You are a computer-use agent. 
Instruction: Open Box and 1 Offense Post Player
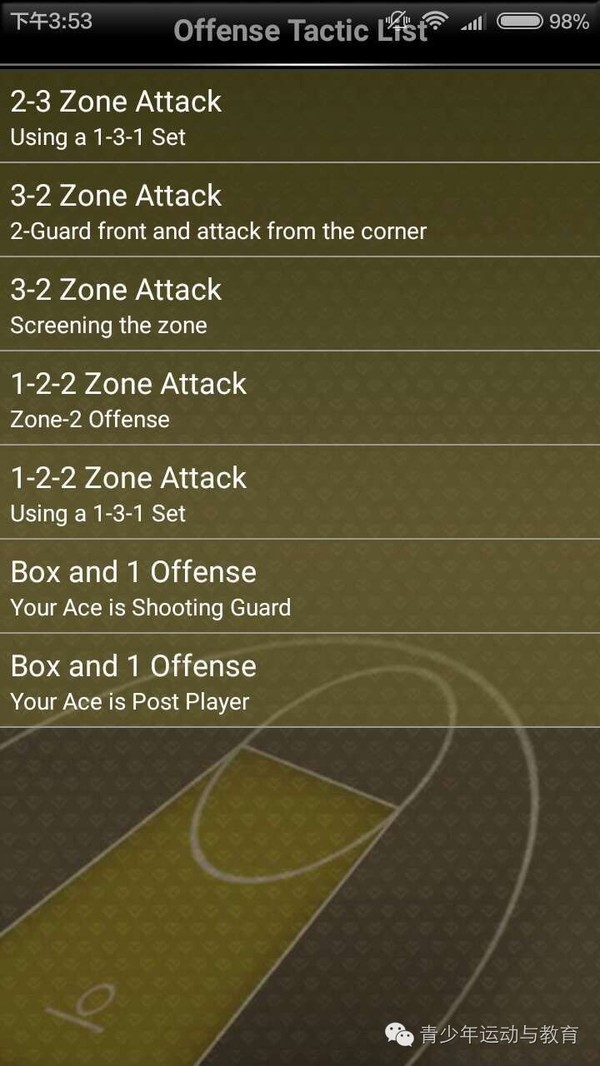[x=300, y=680]
